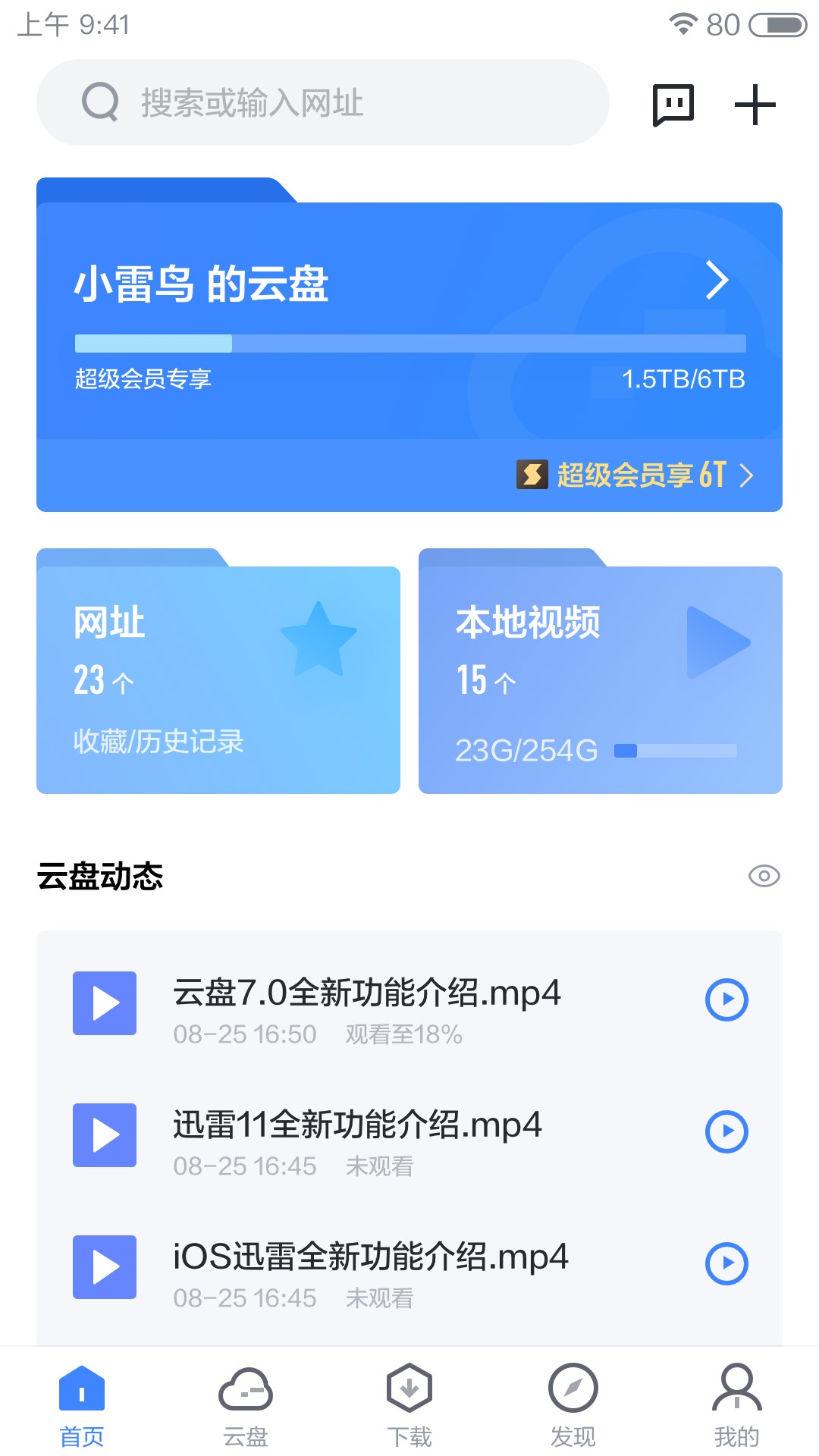The height and width of the screenshot is (1456, 819).
Task: Open 超级会员享6T promotion chevron
Action: tap(750, 476)
